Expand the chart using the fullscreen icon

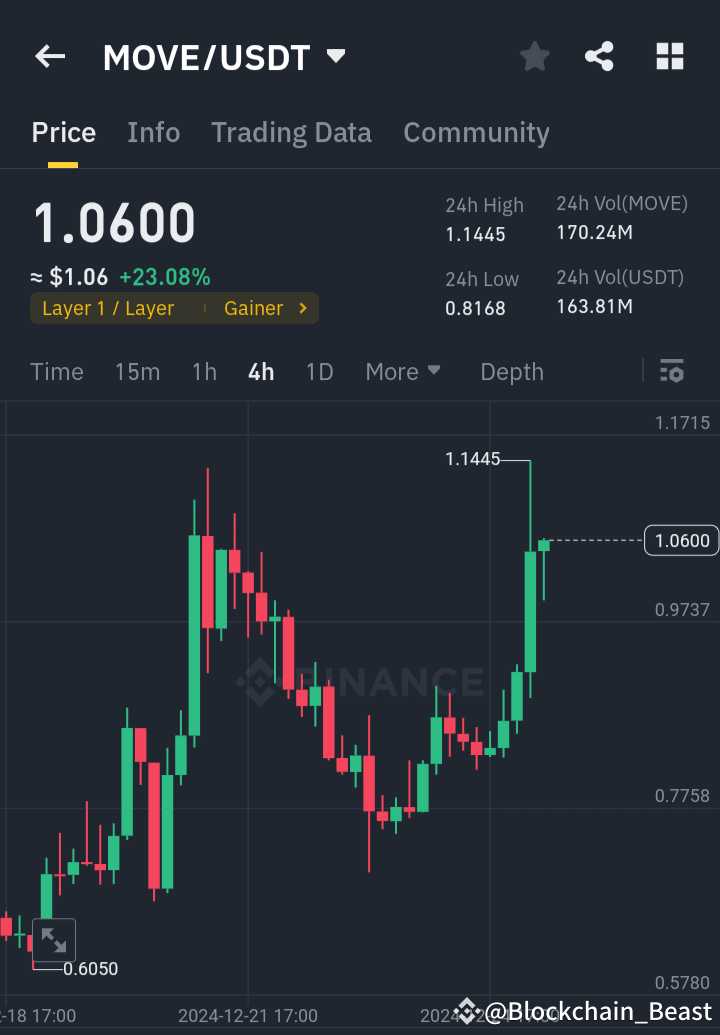[x=54, y=939]
